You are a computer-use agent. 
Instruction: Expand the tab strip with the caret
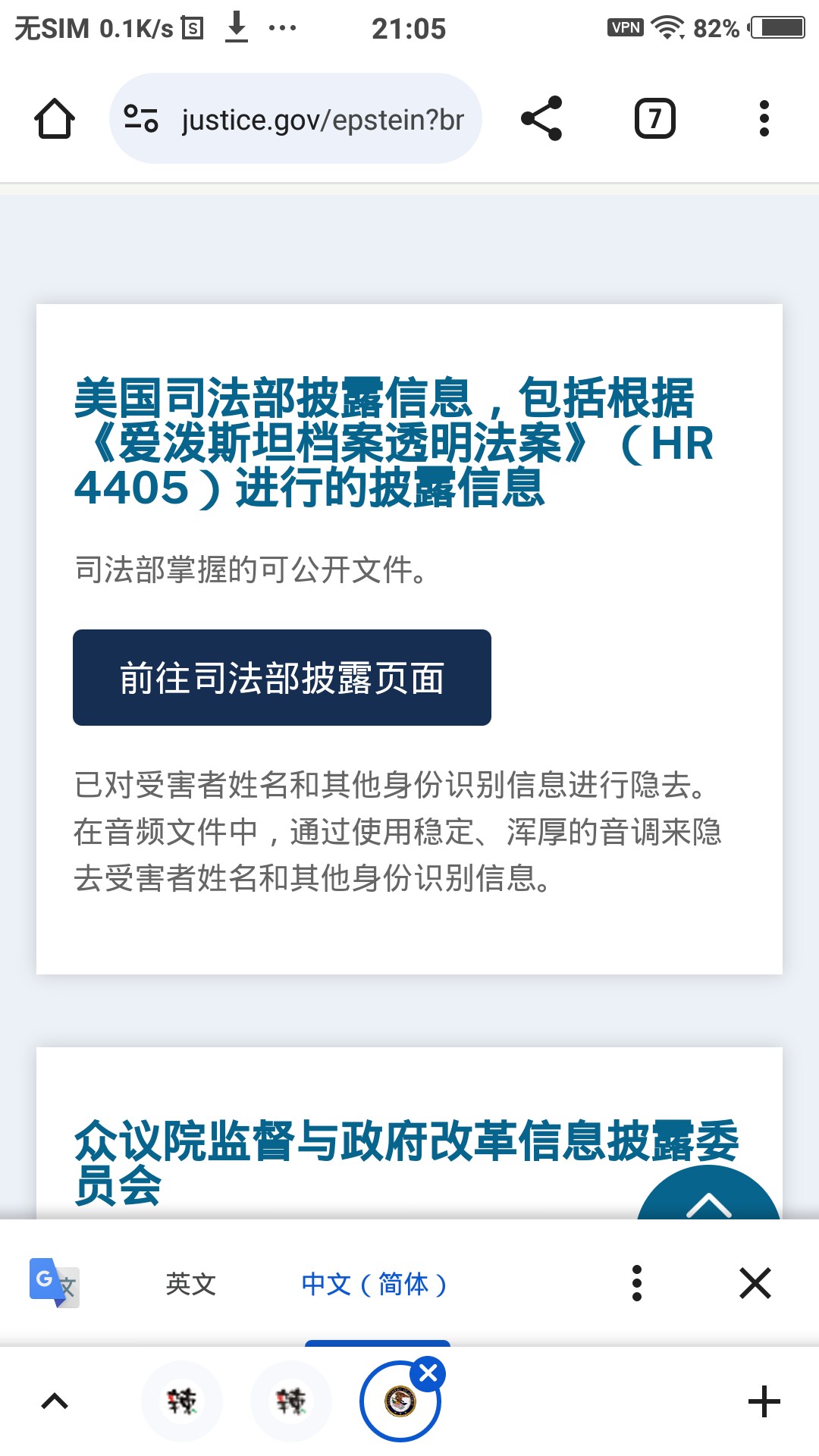(55, 1401)
